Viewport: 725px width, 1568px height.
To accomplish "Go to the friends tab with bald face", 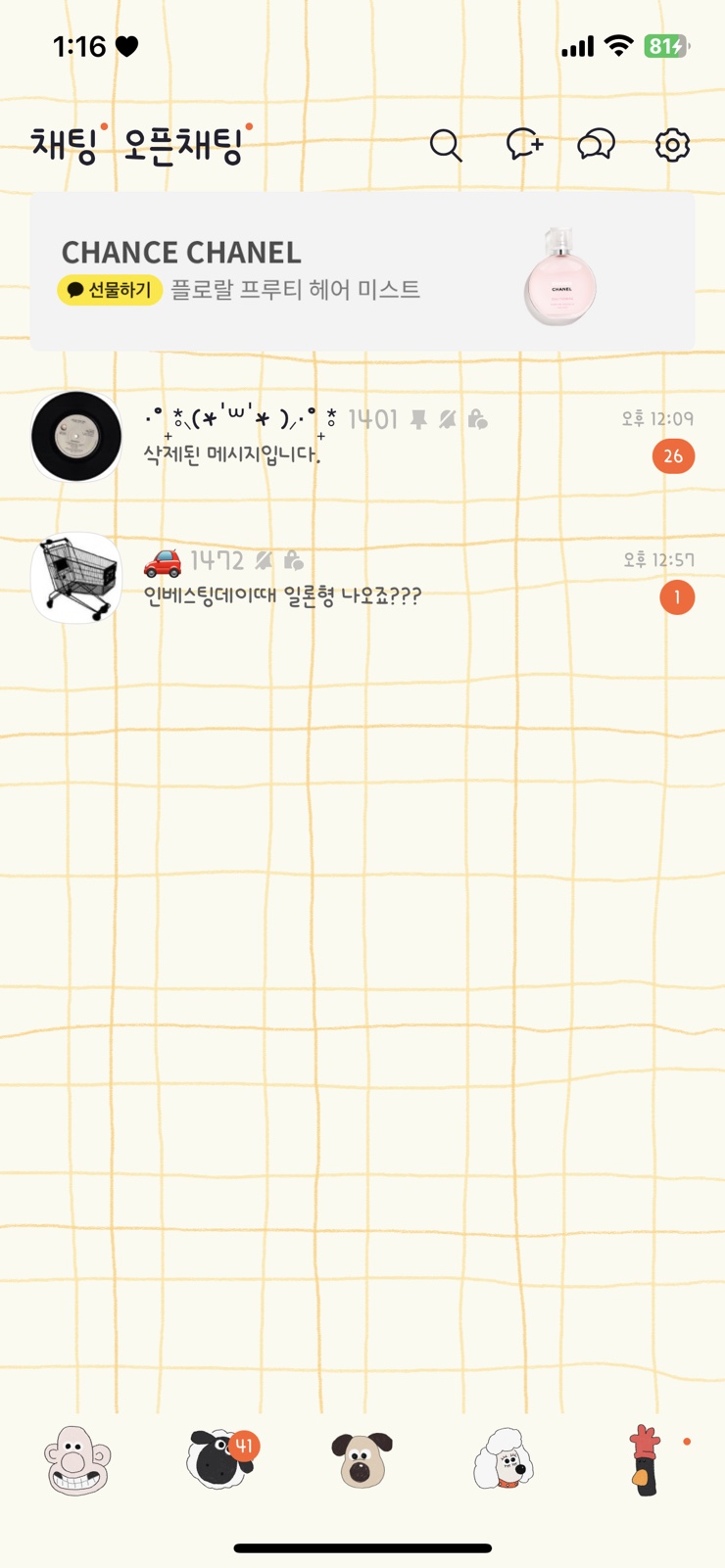I will coord(77,1460).
